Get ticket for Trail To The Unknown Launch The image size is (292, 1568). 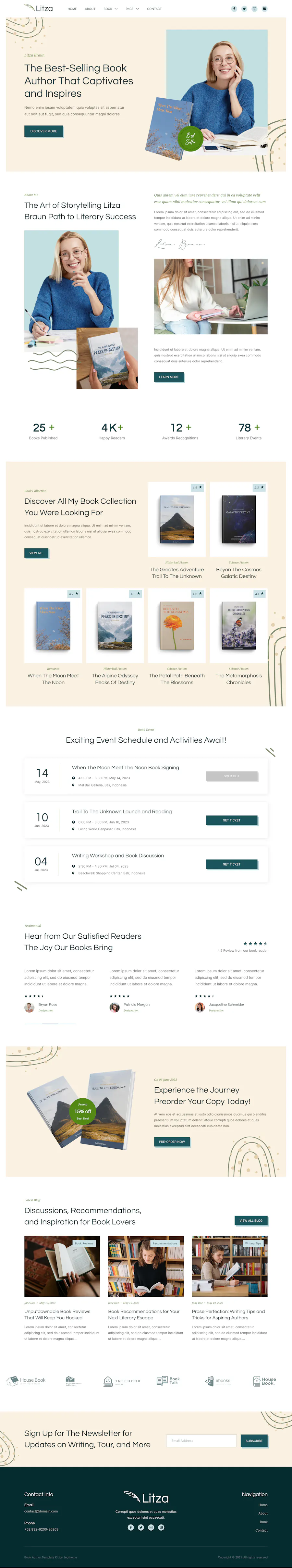tap(231, 820)
